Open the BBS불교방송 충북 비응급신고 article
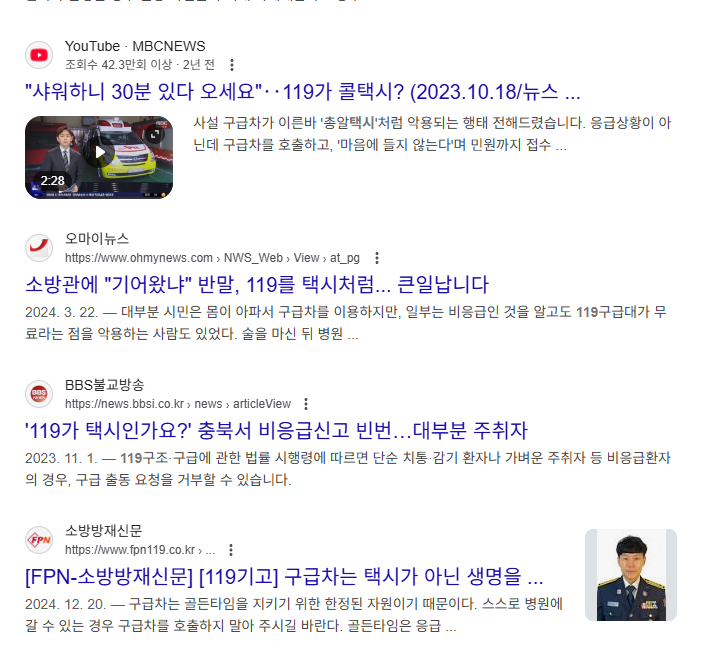The image size is (704, 668). (276, 431)
